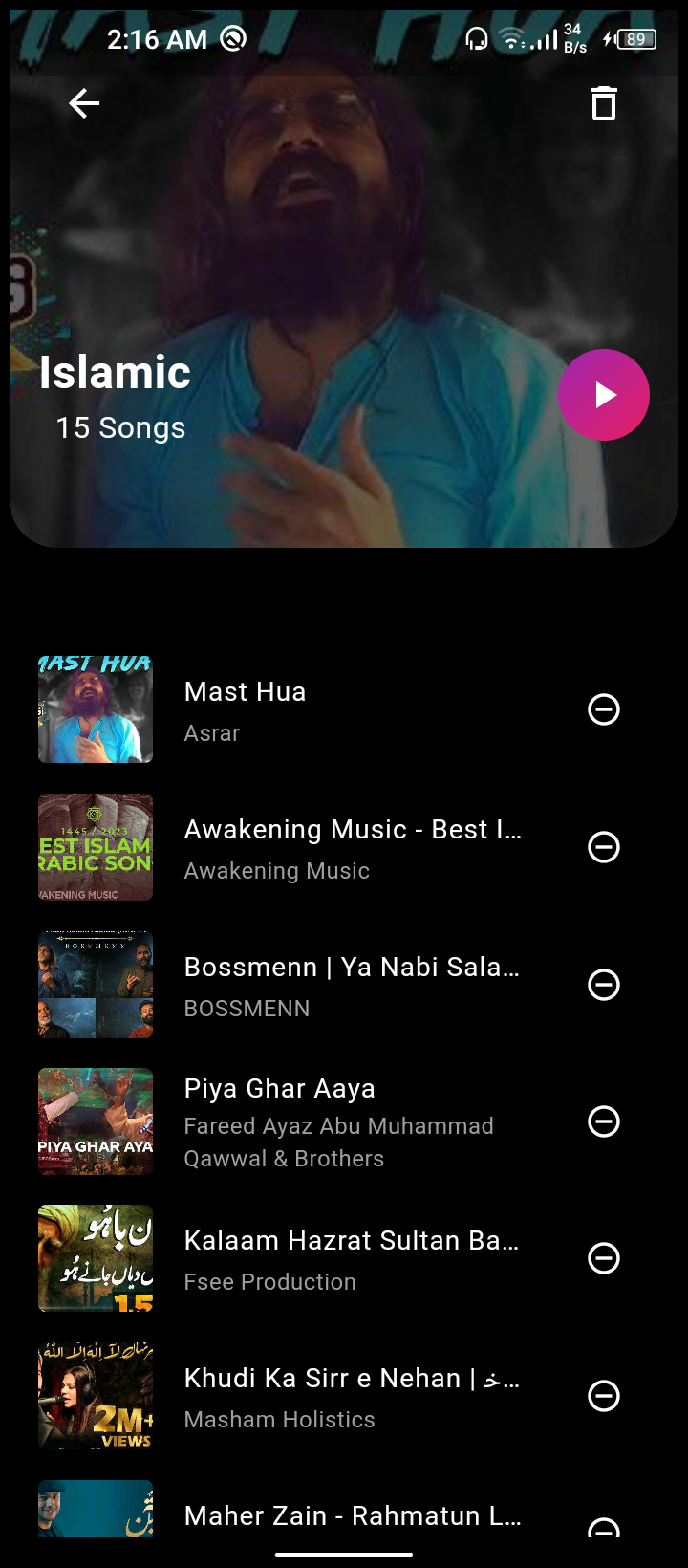Remove the BOSSMENN song from playlist
The image size is (688, 1568).
click(x=603, y=985)
